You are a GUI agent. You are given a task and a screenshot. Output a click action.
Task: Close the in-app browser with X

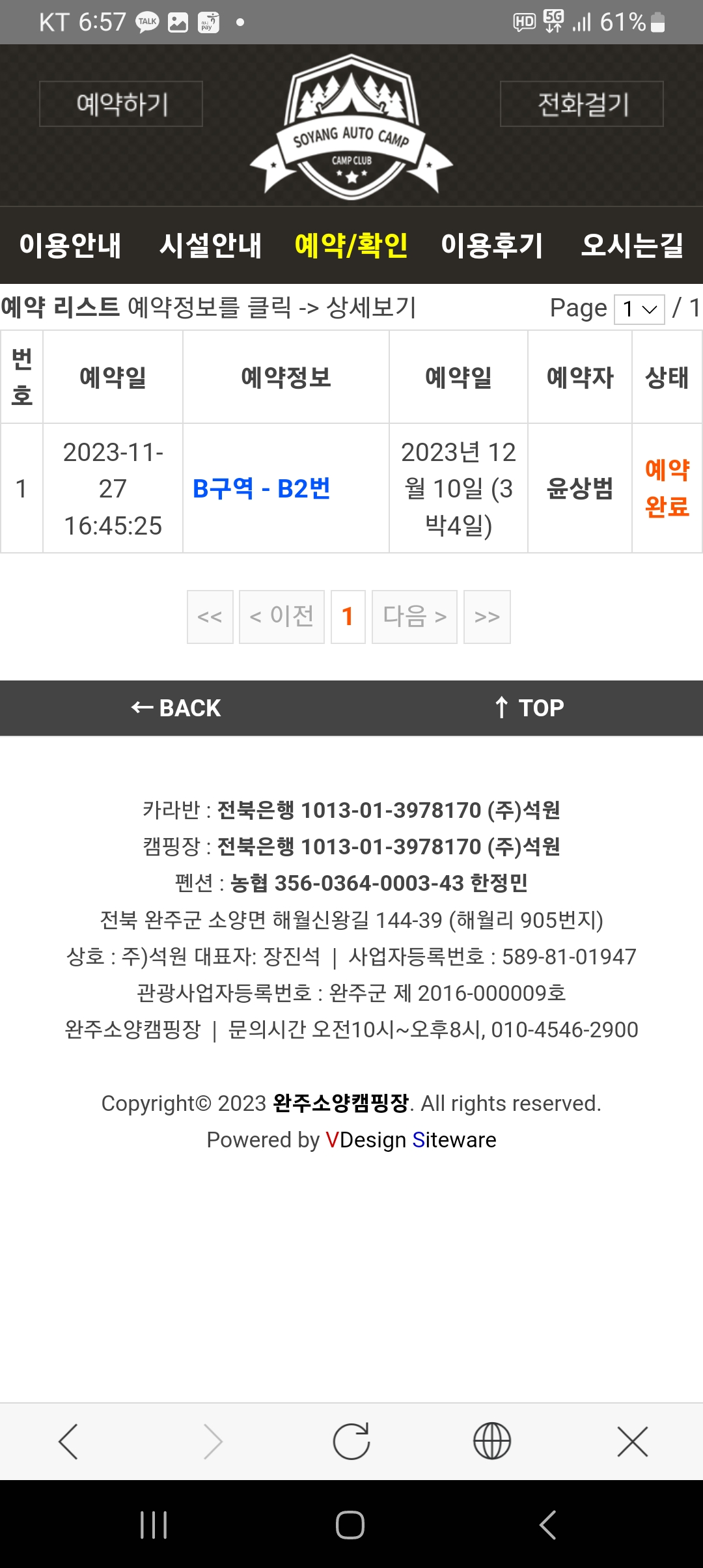[633, 1442]
